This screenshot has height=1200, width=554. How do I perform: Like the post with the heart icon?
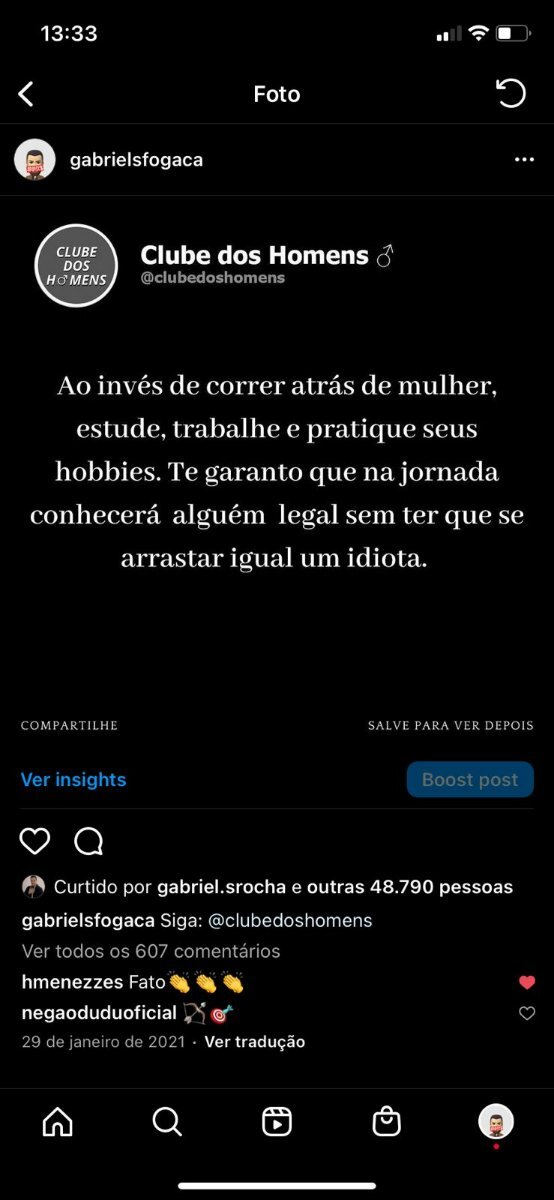pyautogui.click(x=35, y=841)
